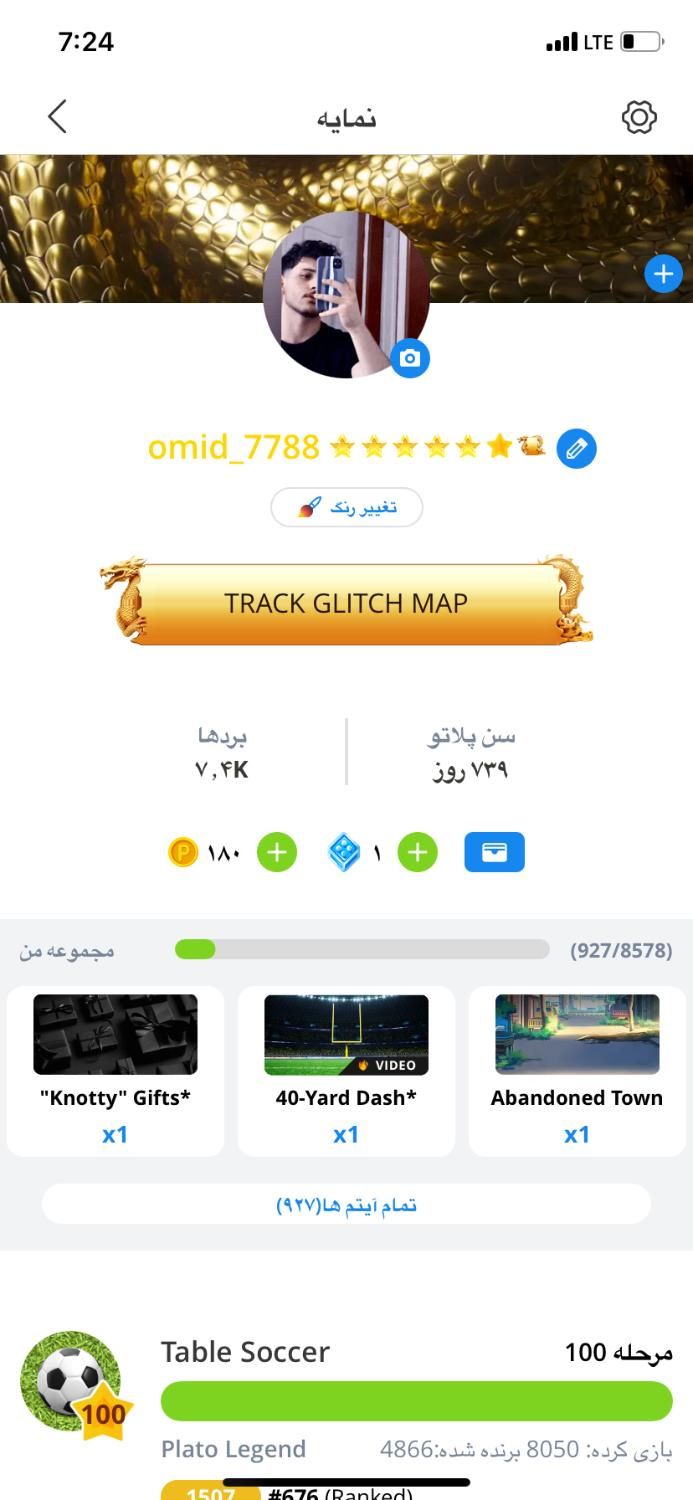The width and height of the screenshot is (693, 1500).
Task: Change profile photo via camera icon
Action: click(410, 358)
